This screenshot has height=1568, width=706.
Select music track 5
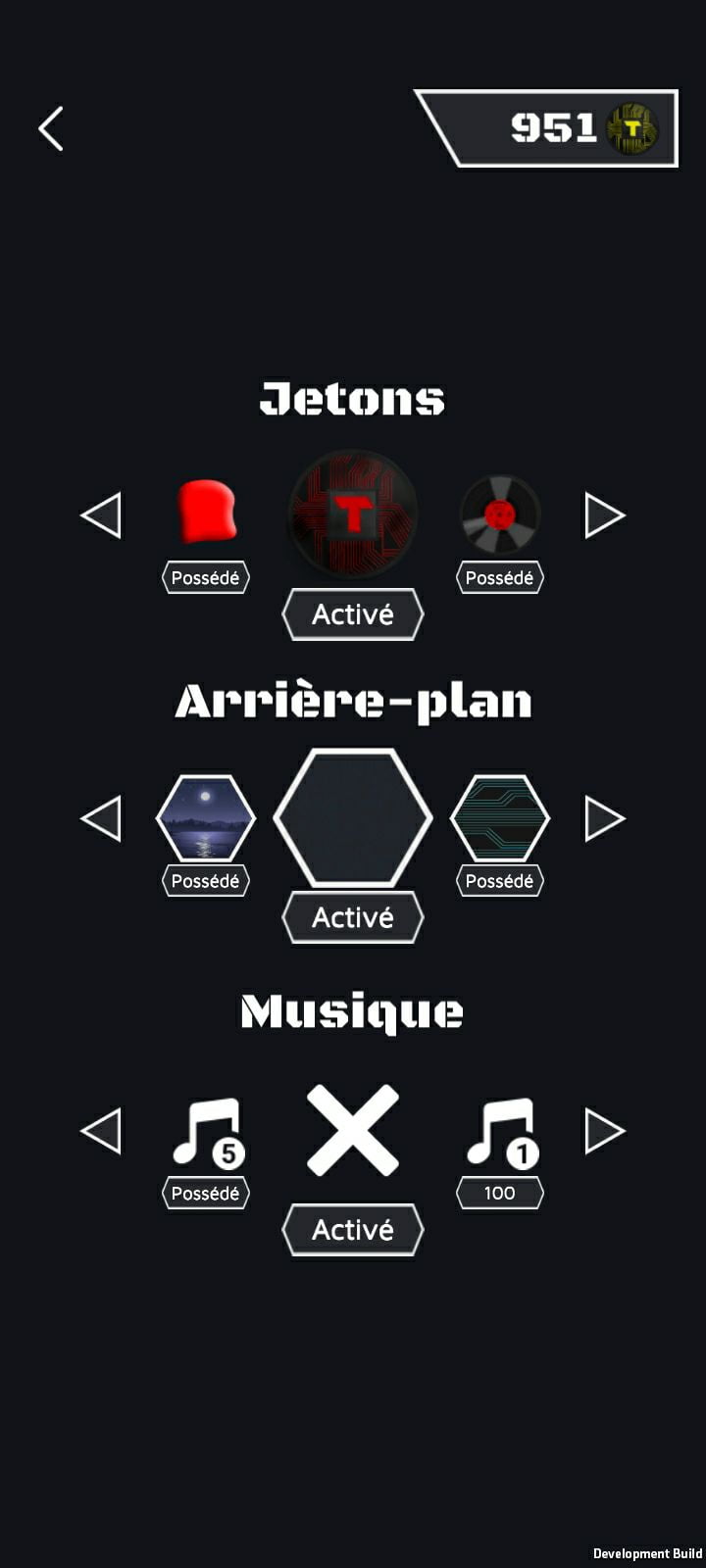pos(206,1132)
